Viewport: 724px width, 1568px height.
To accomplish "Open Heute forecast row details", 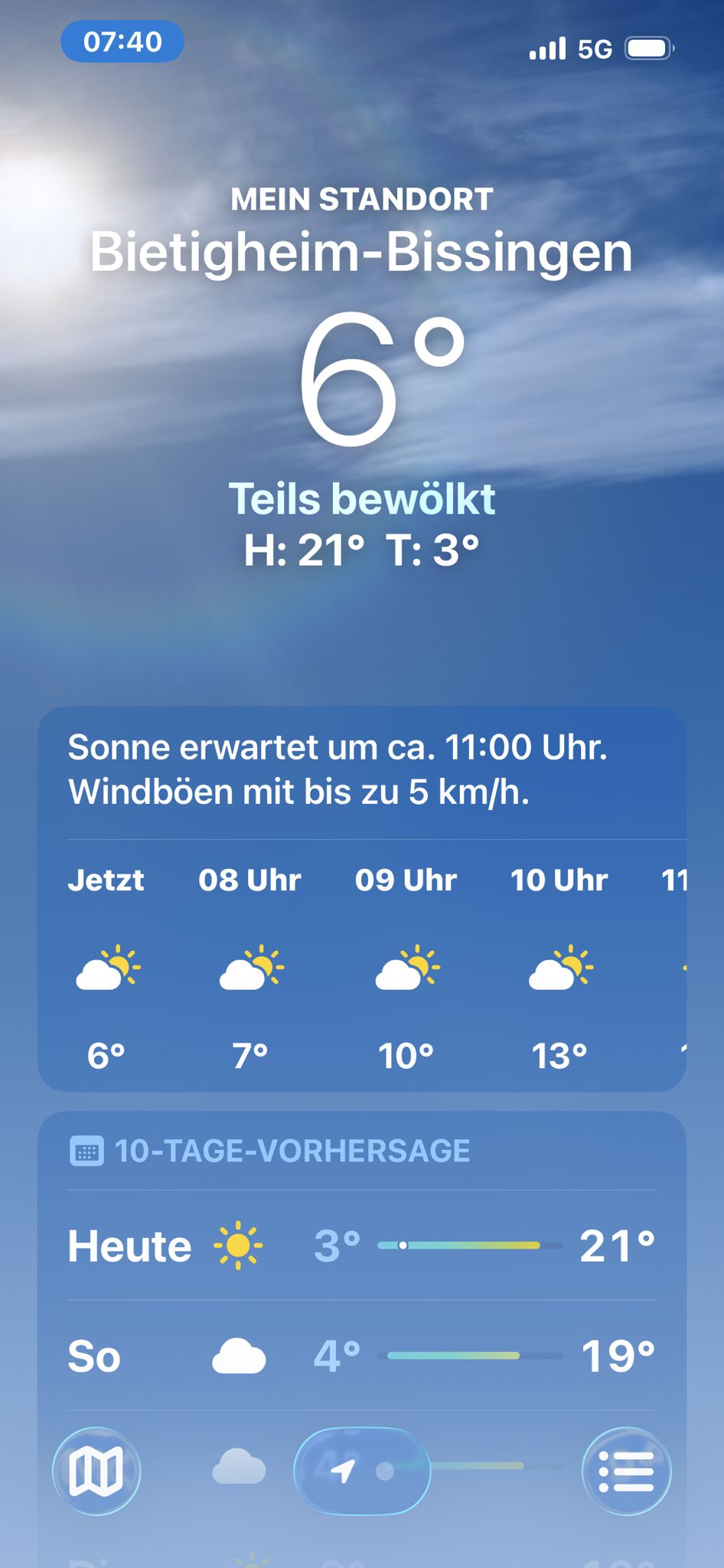I will pyautogui.click(x=362, y=1246).
